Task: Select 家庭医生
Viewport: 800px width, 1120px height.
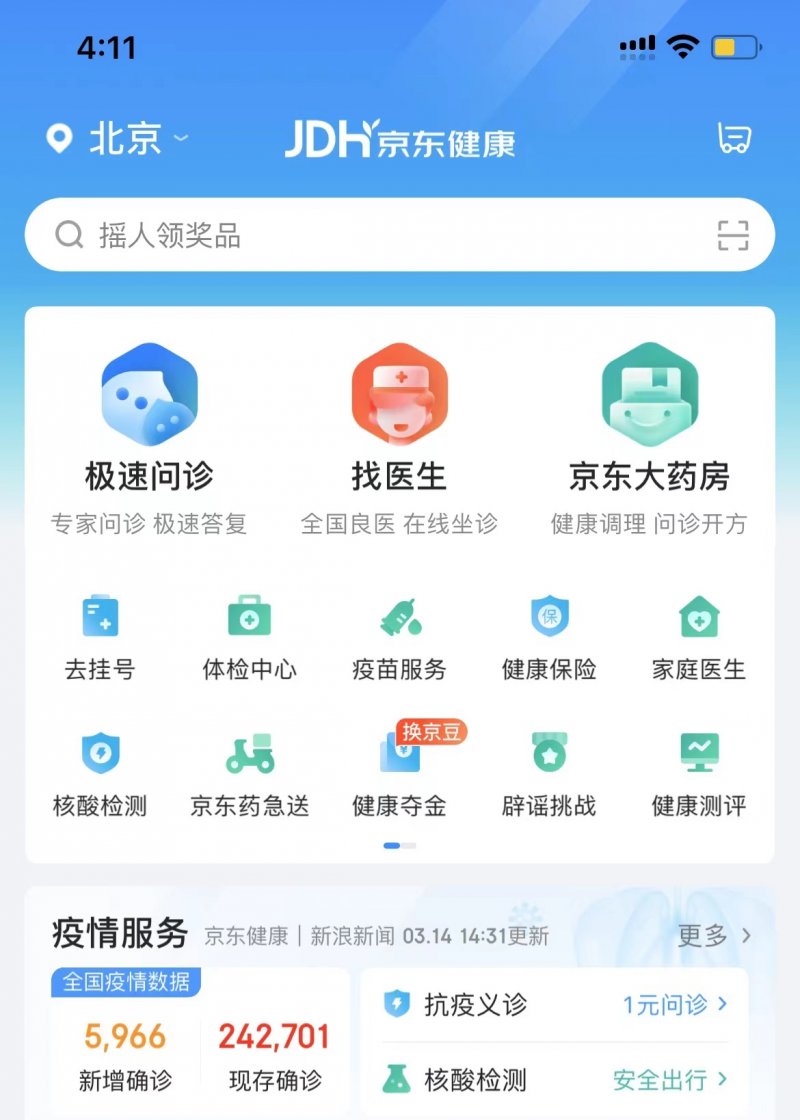Action: click(699, 636)
